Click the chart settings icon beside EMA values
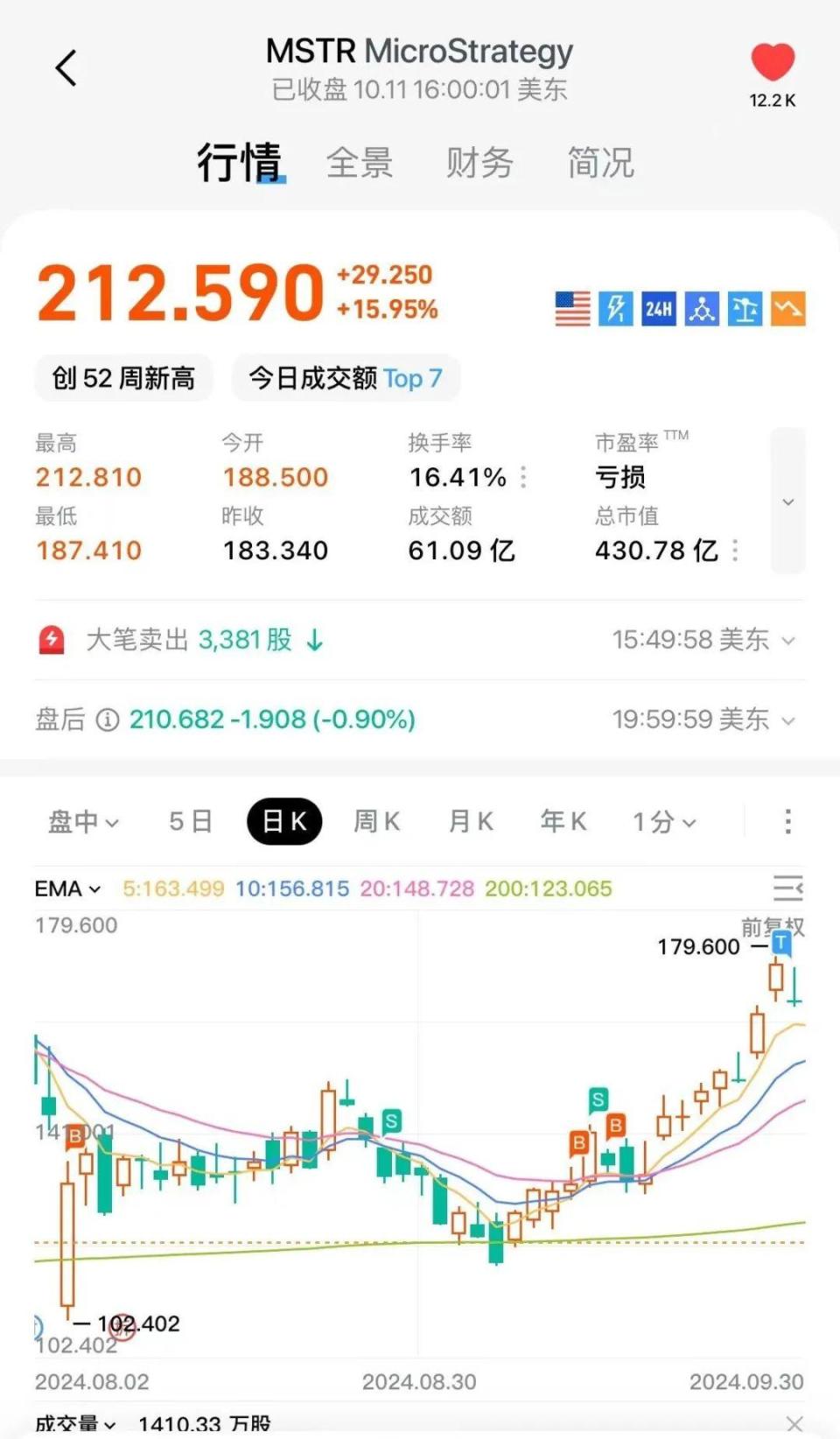Image resolution: width=840 pixels, height=1439 pixels. (788, 888)
